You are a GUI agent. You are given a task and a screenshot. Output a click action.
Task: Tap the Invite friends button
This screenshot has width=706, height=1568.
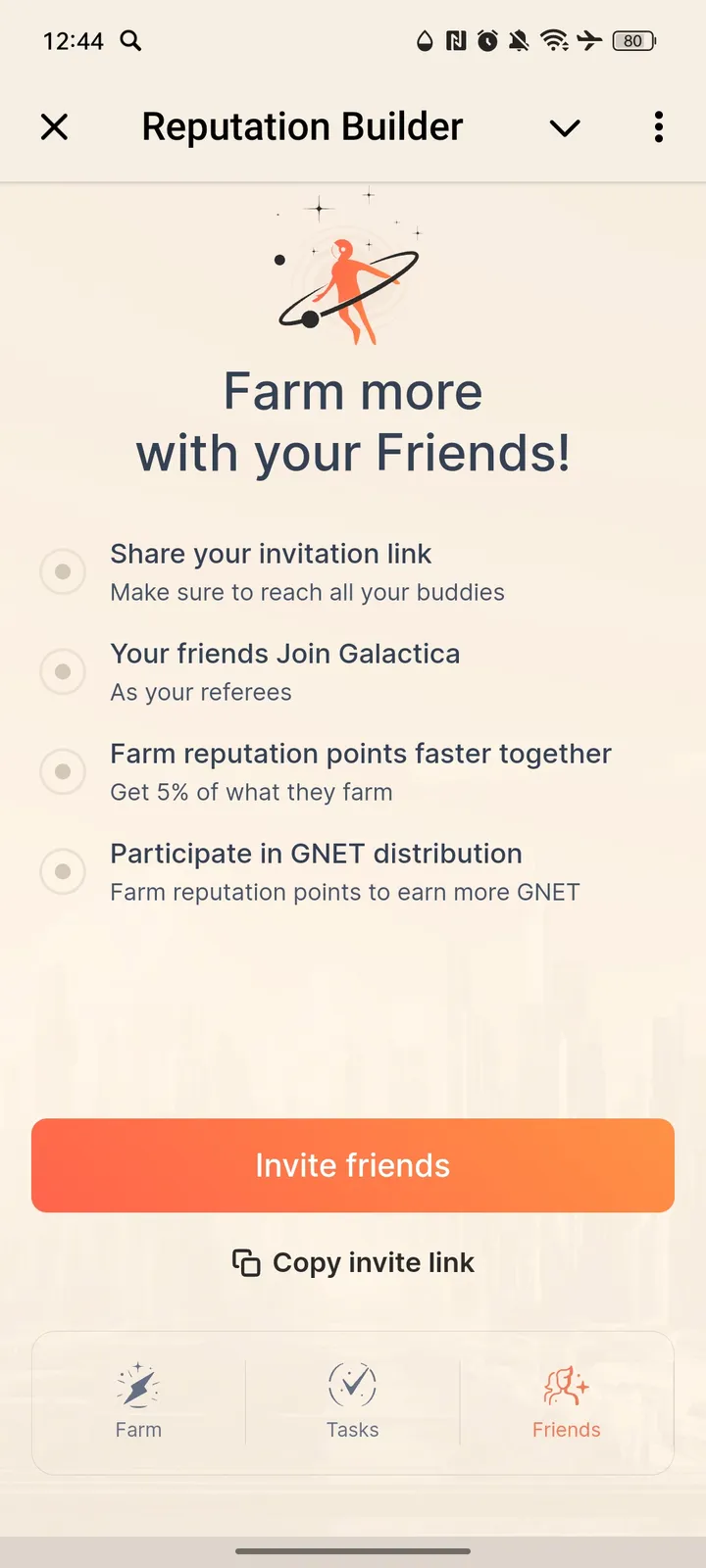coord(353,1165)
